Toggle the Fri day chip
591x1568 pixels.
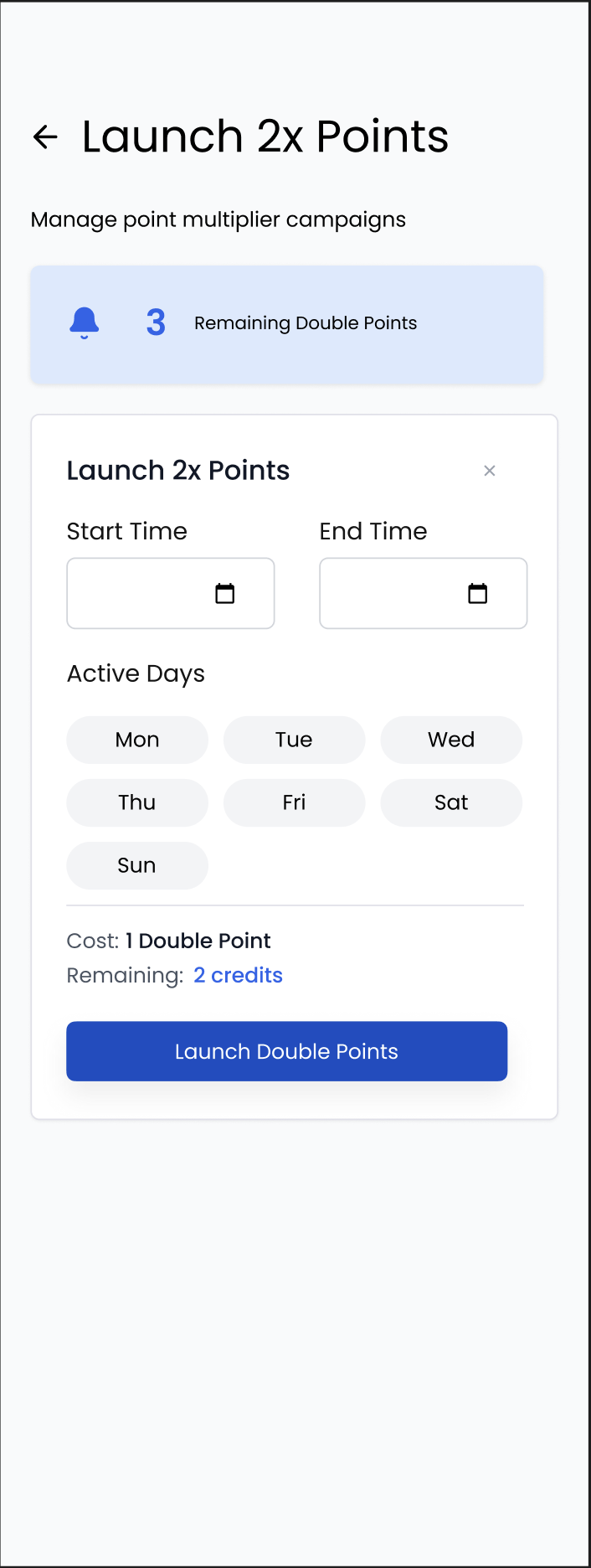[x=294, y=802]
